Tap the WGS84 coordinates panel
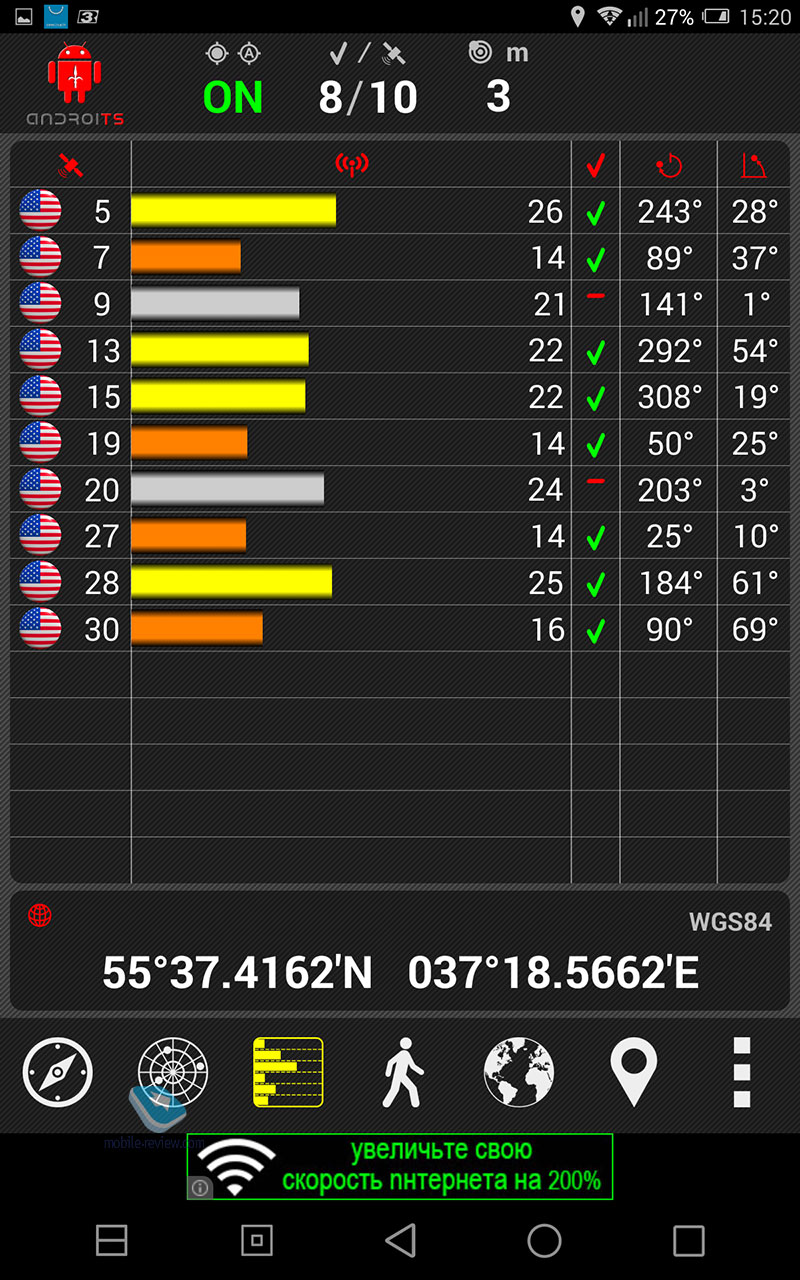Image resolution: width=800 pixels, height=1280 pixels. click(400, 951)
